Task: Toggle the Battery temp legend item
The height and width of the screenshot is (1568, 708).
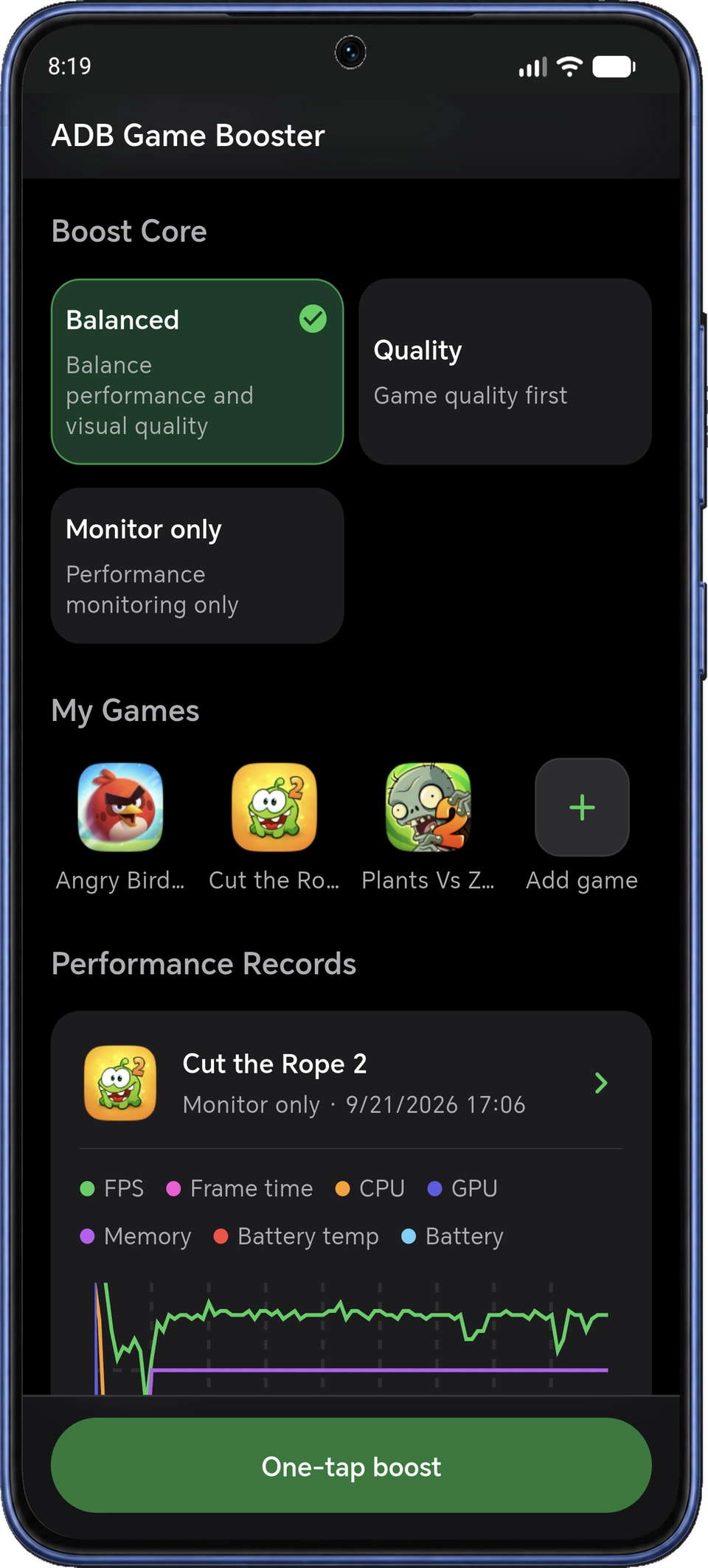Action: tap(296, 1236)
